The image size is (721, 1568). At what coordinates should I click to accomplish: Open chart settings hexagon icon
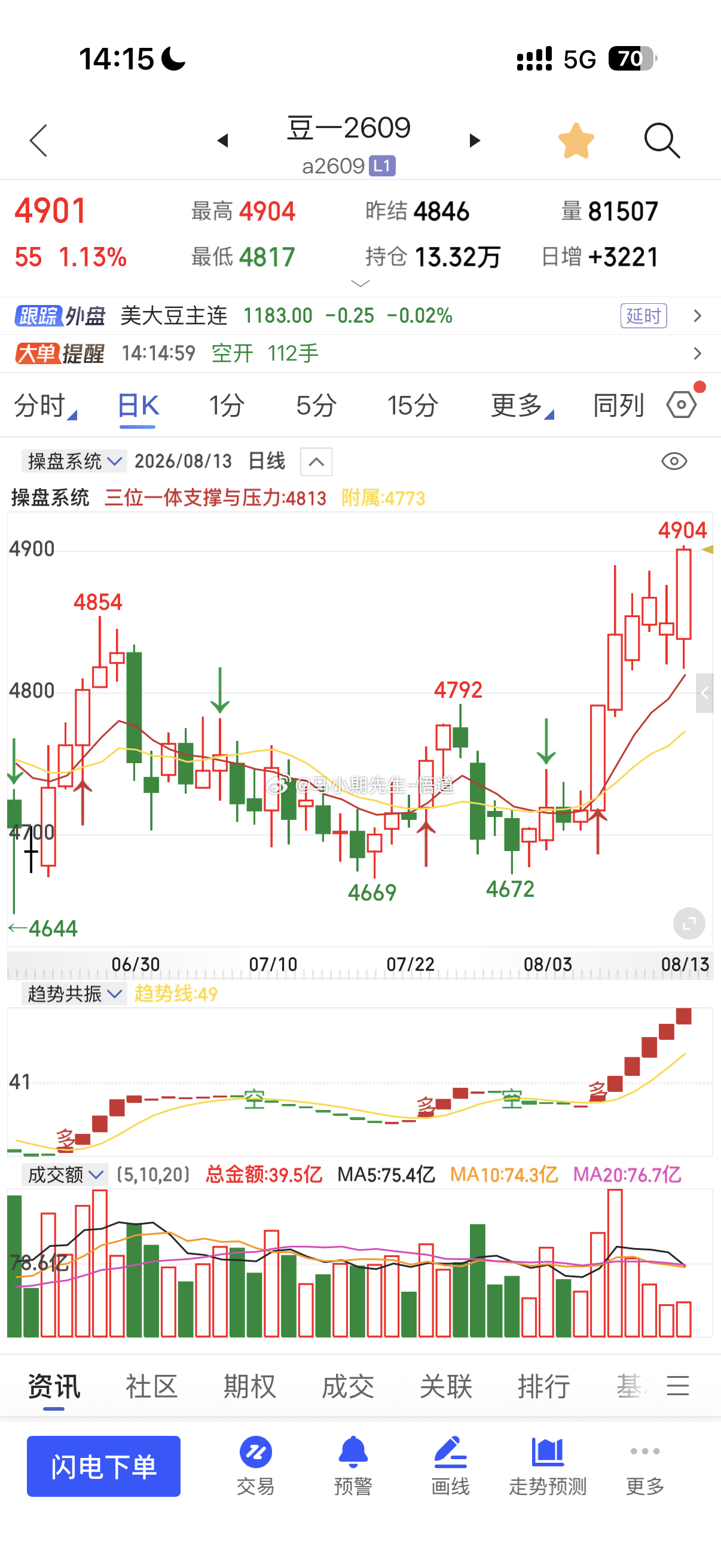click(682, 405)
